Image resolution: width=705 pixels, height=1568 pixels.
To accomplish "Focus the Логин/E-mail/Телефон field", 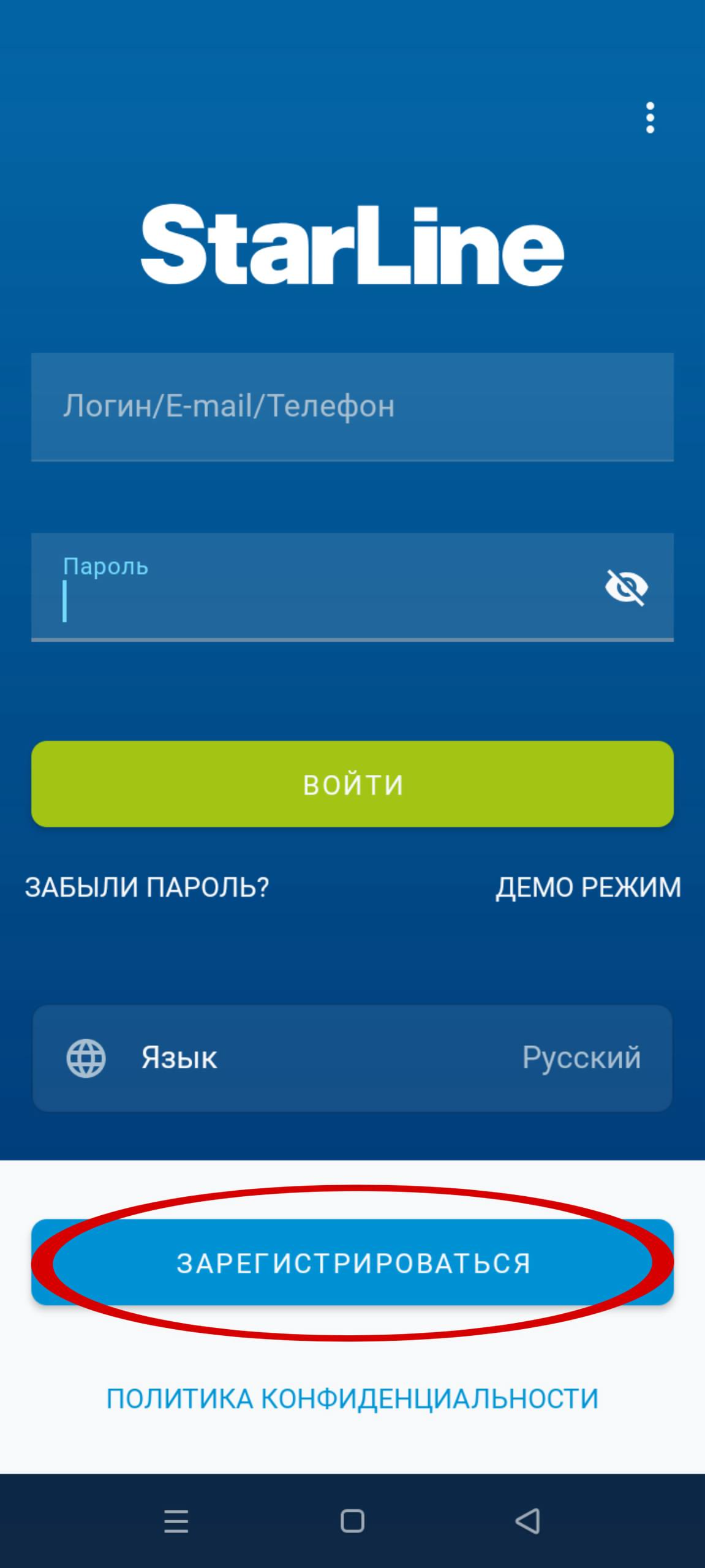I will pos(352,406).
